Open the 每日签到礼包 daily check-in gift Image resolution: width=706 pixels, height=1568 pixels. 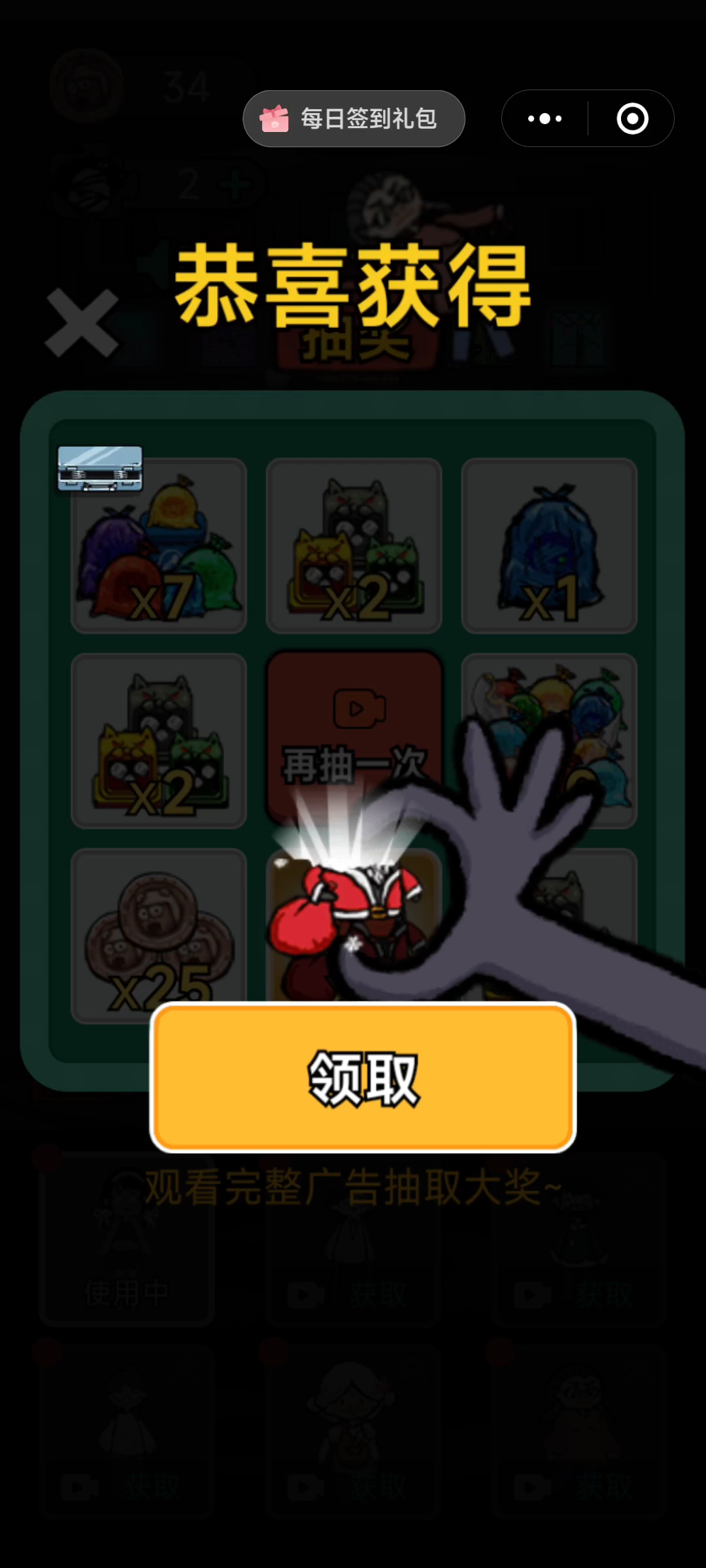point(354,119)
